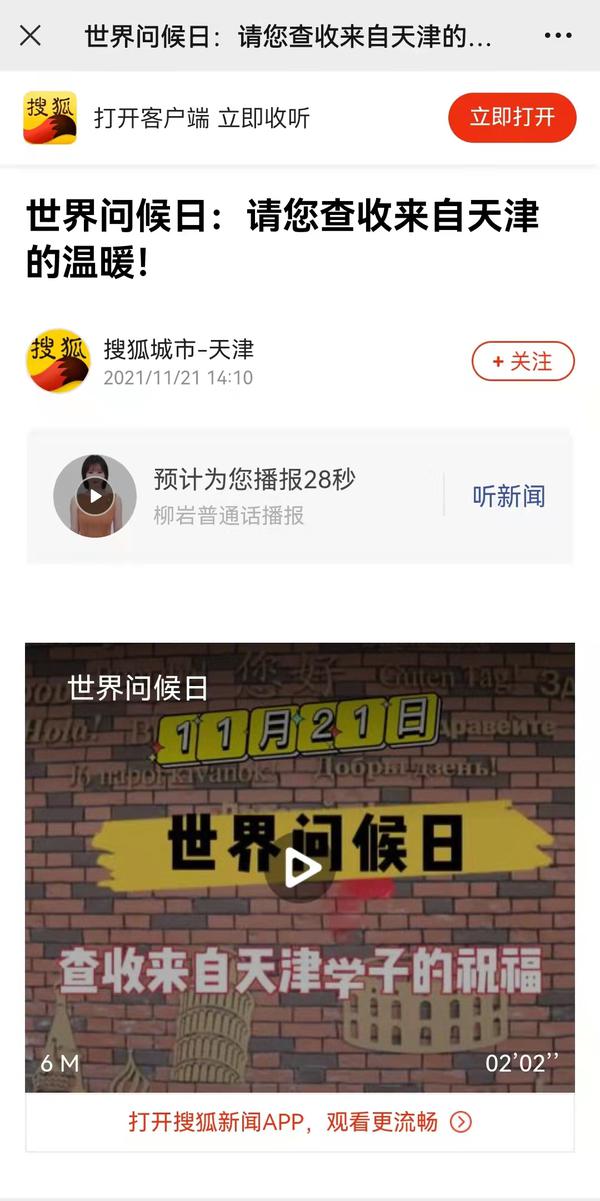Play the 28-second audio broadcast

pyautogui.click(x=95, y=496)
